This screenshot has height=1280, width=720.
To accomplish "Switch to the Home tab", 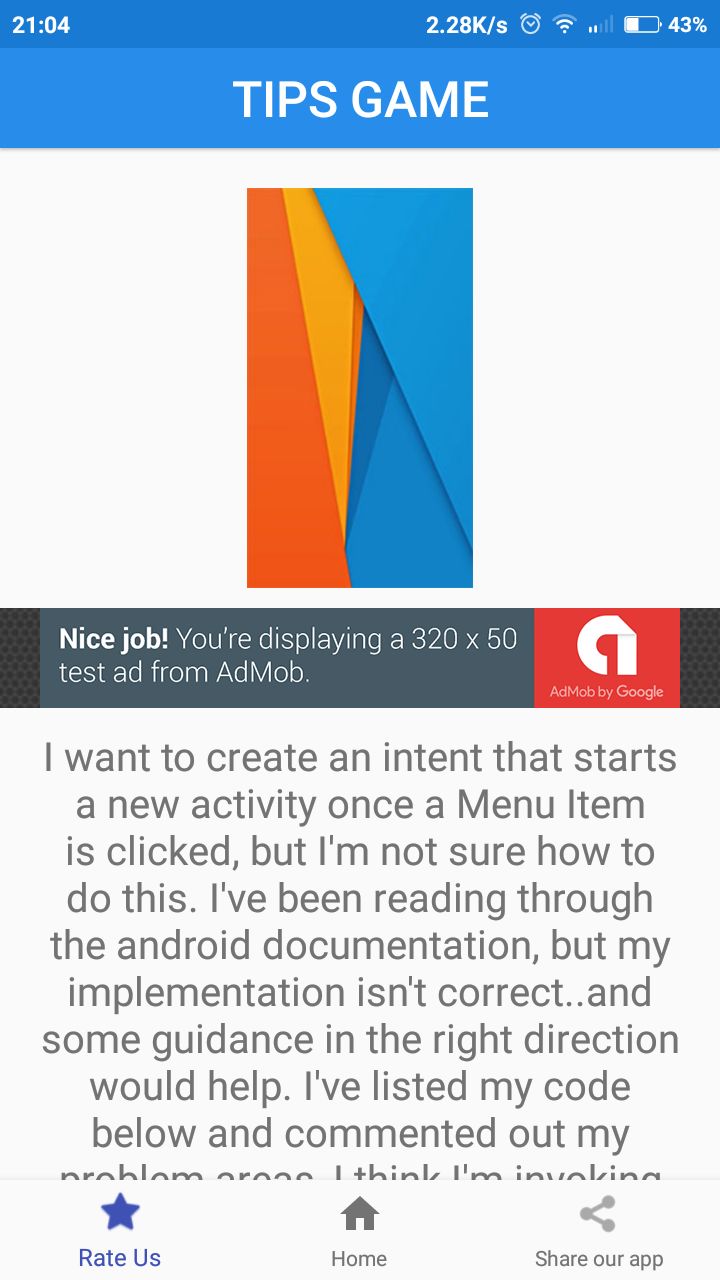I will 360,1231.
